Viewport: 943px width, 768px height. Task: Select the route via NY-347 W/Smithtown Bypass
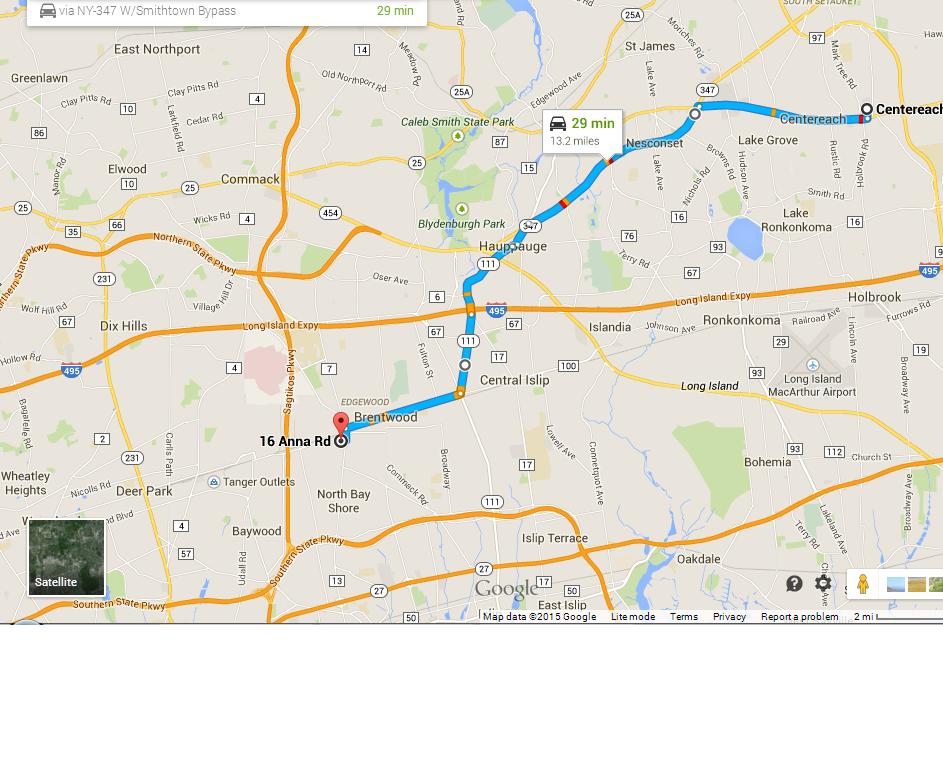tap(225, 11)
